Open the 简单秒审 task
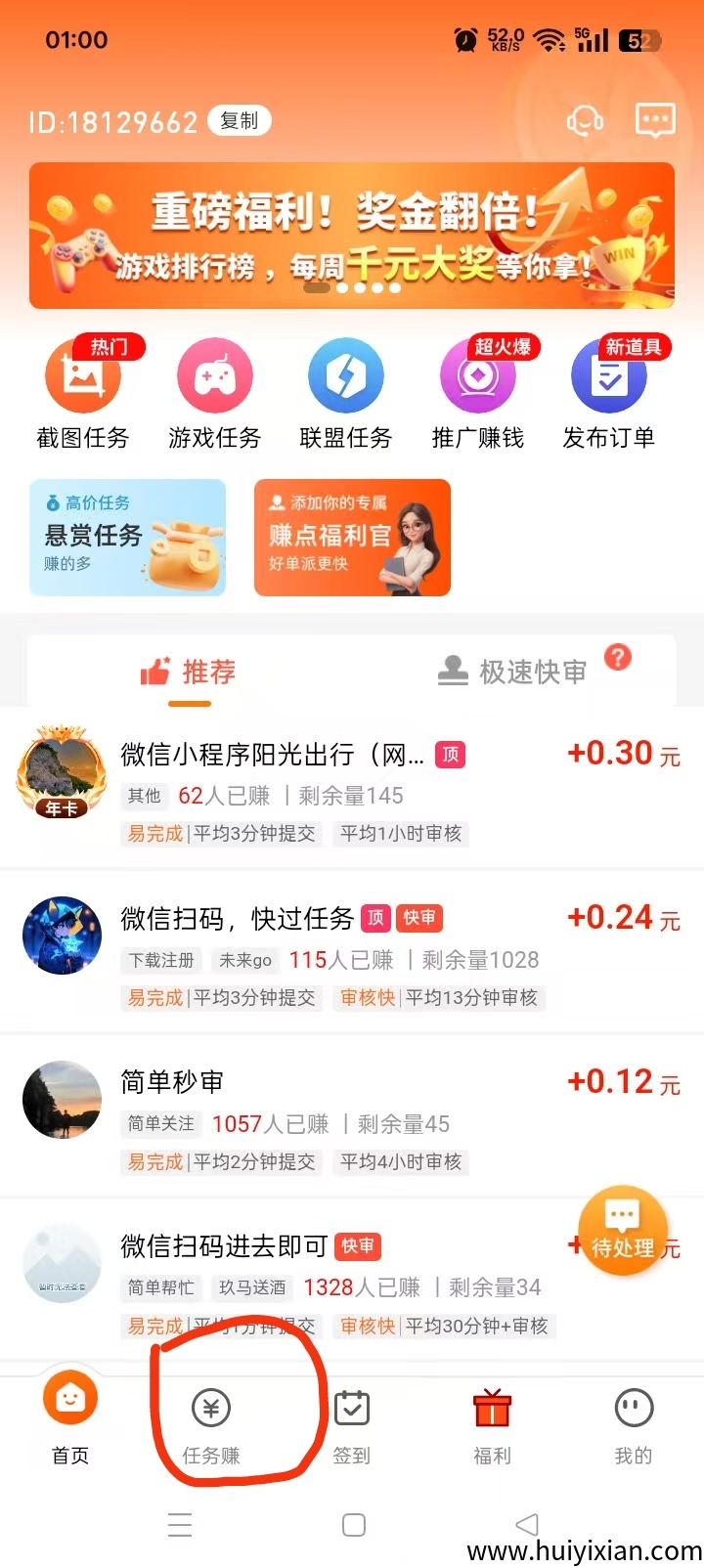 (172, 1082)
